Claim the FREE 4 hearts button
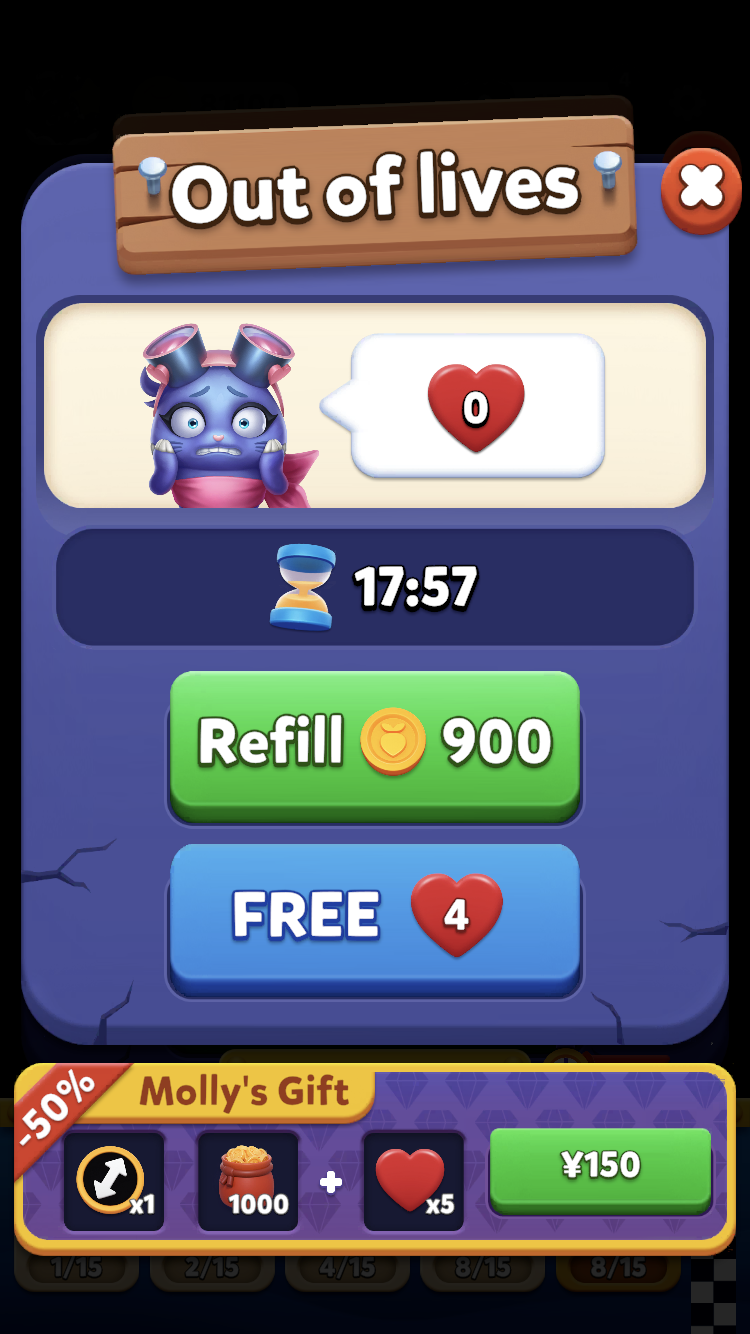The height and width of the screenshot is (1334, 750). pyautogui.click(x=375, y=917)
